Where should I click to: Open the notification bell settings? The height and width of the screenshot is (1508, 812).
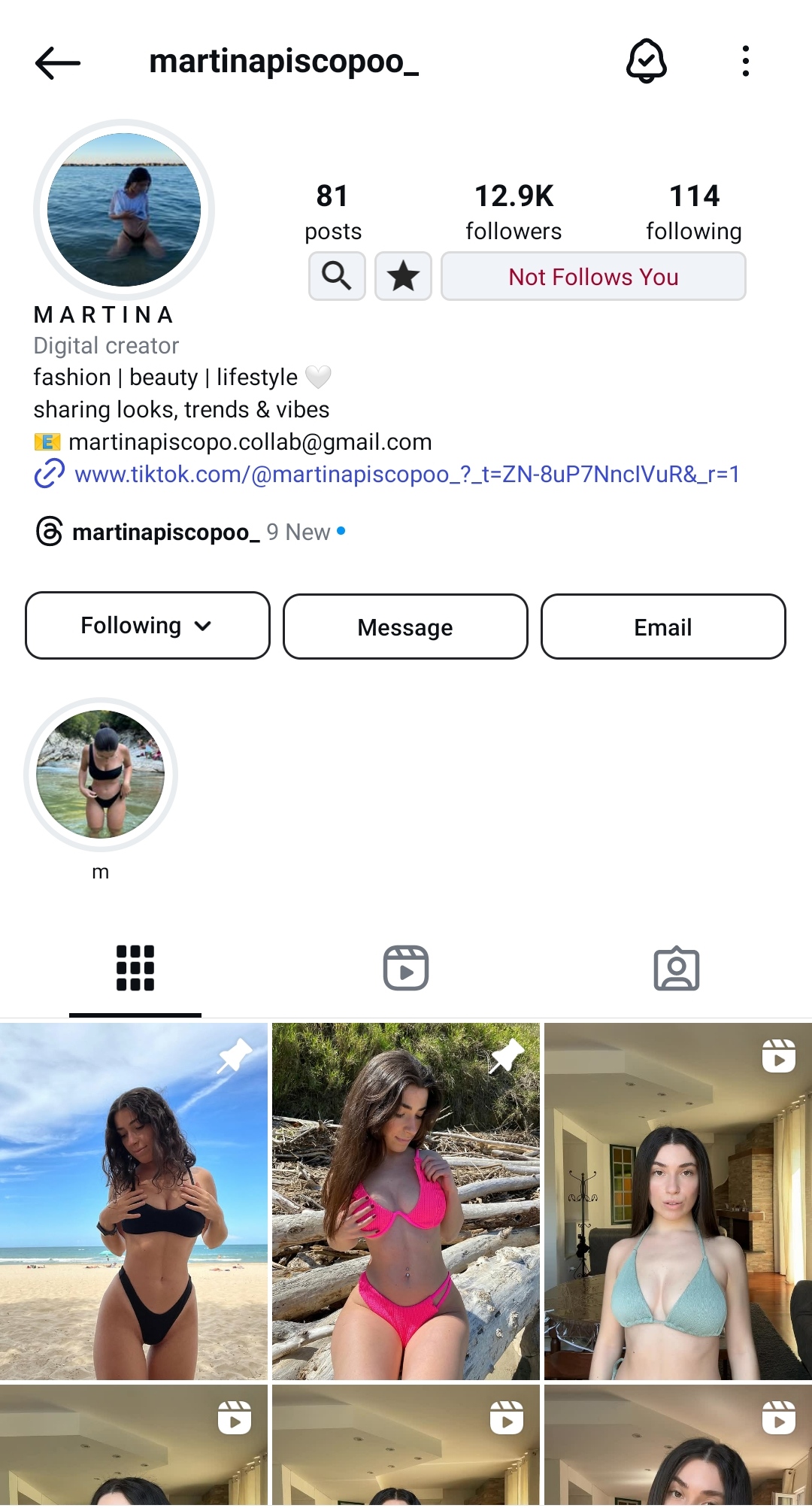click(x=647, y=61)
